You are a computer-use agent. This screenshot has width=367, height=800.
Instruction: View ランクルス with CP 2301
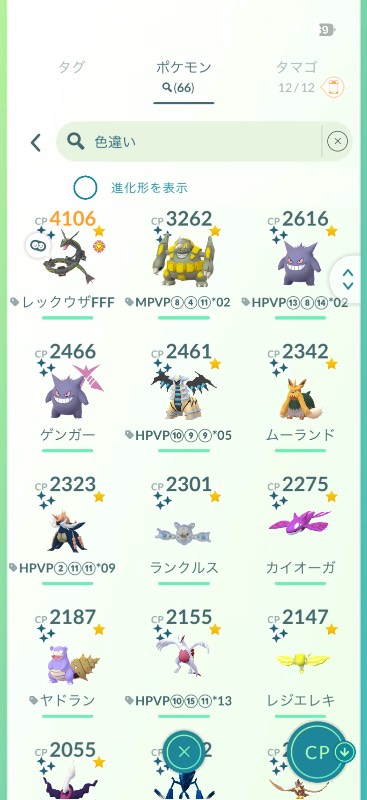(184, 530)
